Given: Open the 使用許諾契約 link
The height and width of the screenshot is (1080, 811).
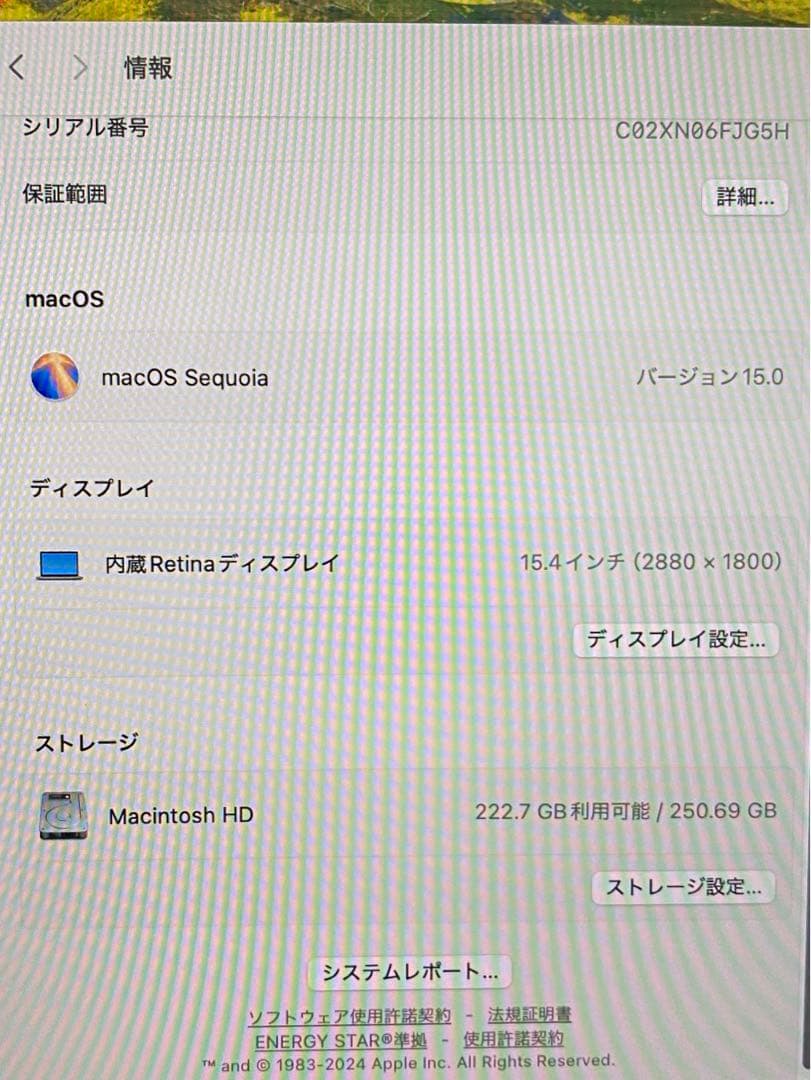Looking at the screenshot, I should click(511, 1040).
